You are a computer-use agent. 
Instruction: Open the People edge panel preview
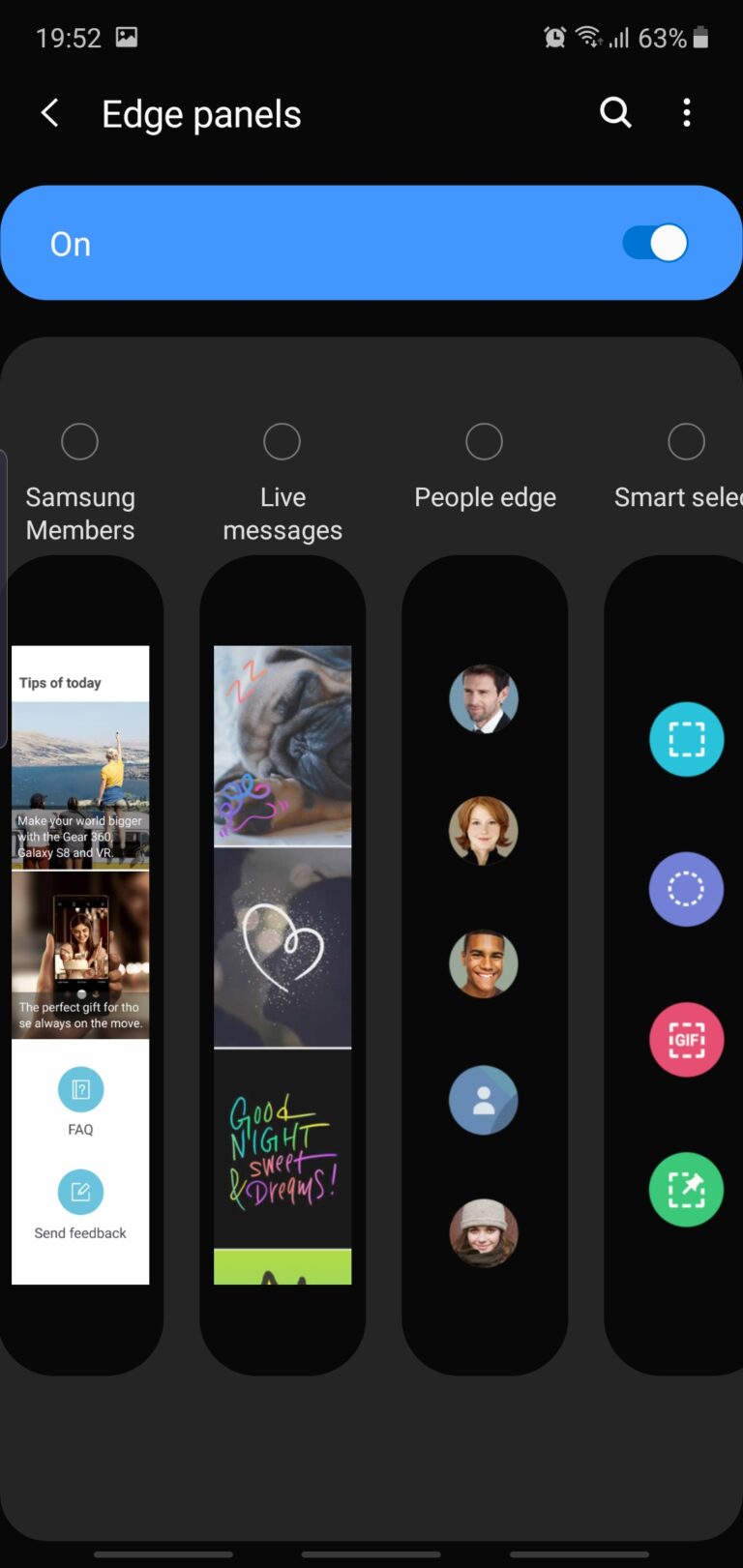click(484, 964)
